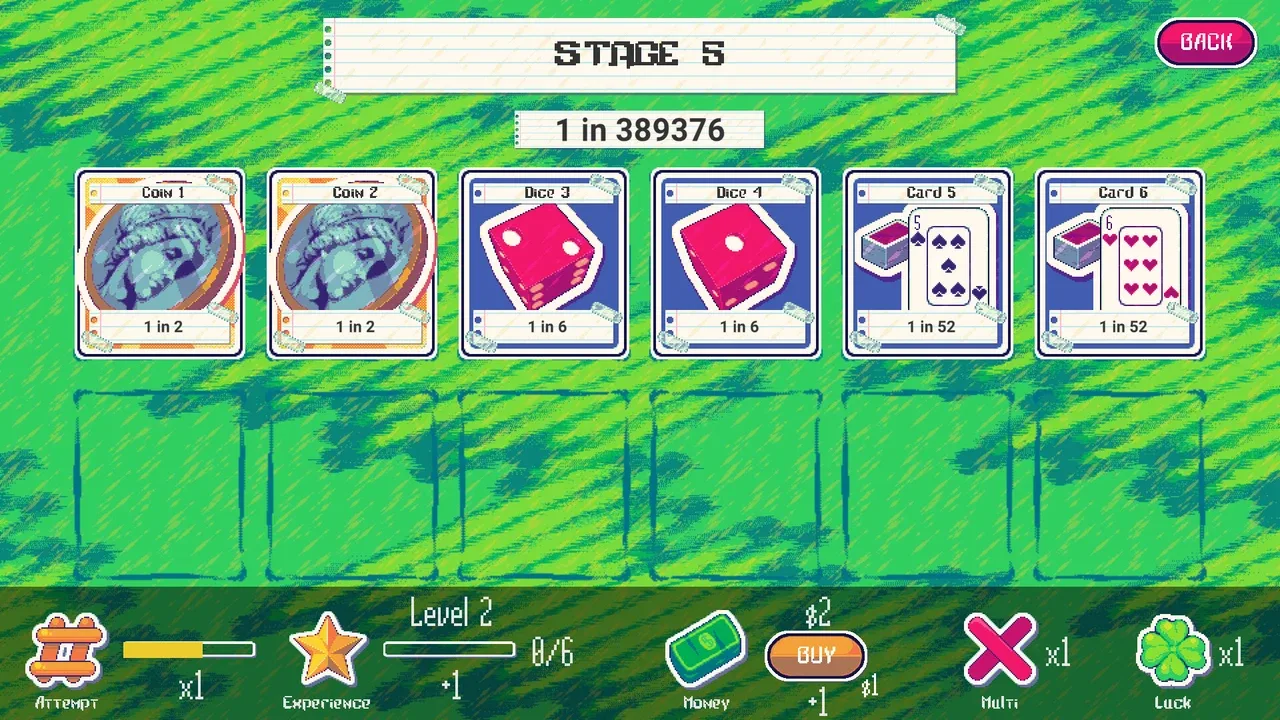Select the Luck clover icon

pyautogui.click(x=1173, y=651)
